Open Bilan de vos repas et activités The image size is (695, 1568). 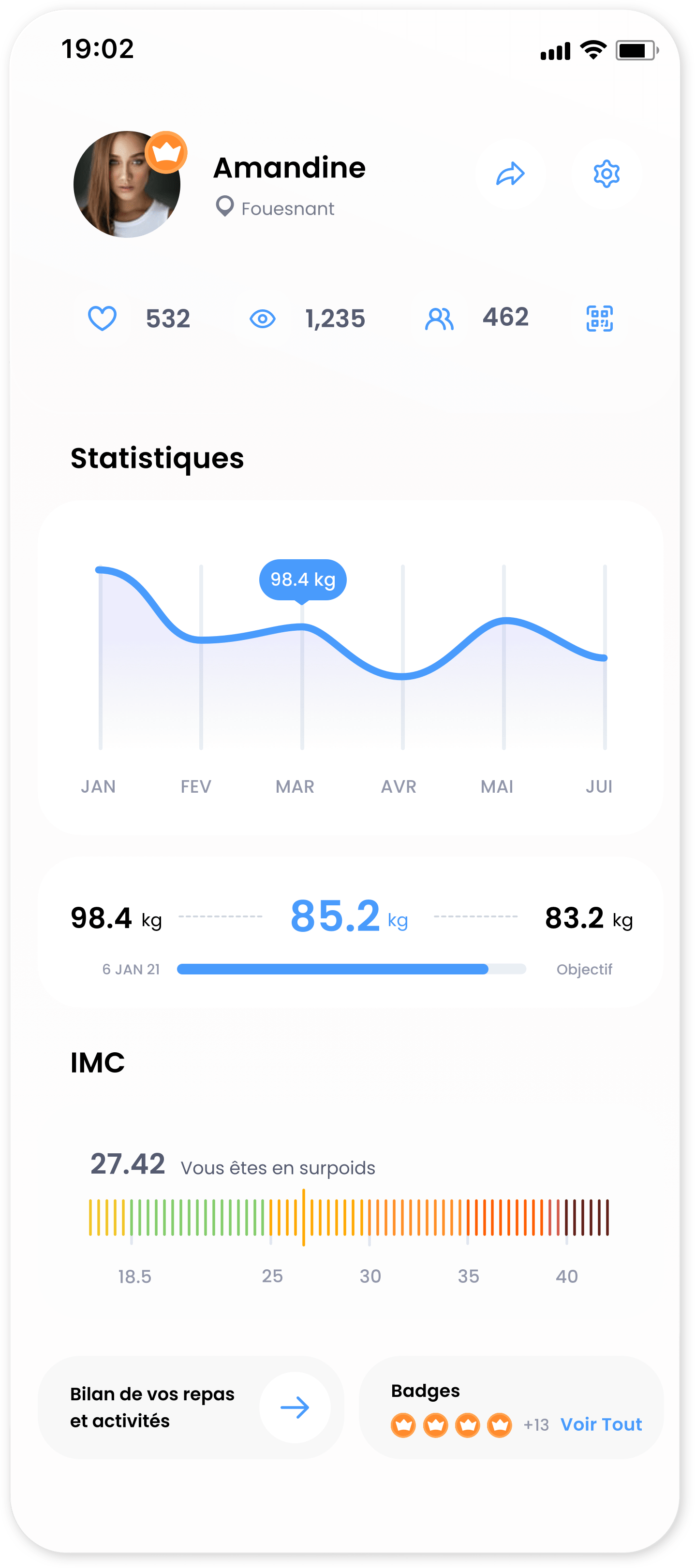pos(295,1408)
